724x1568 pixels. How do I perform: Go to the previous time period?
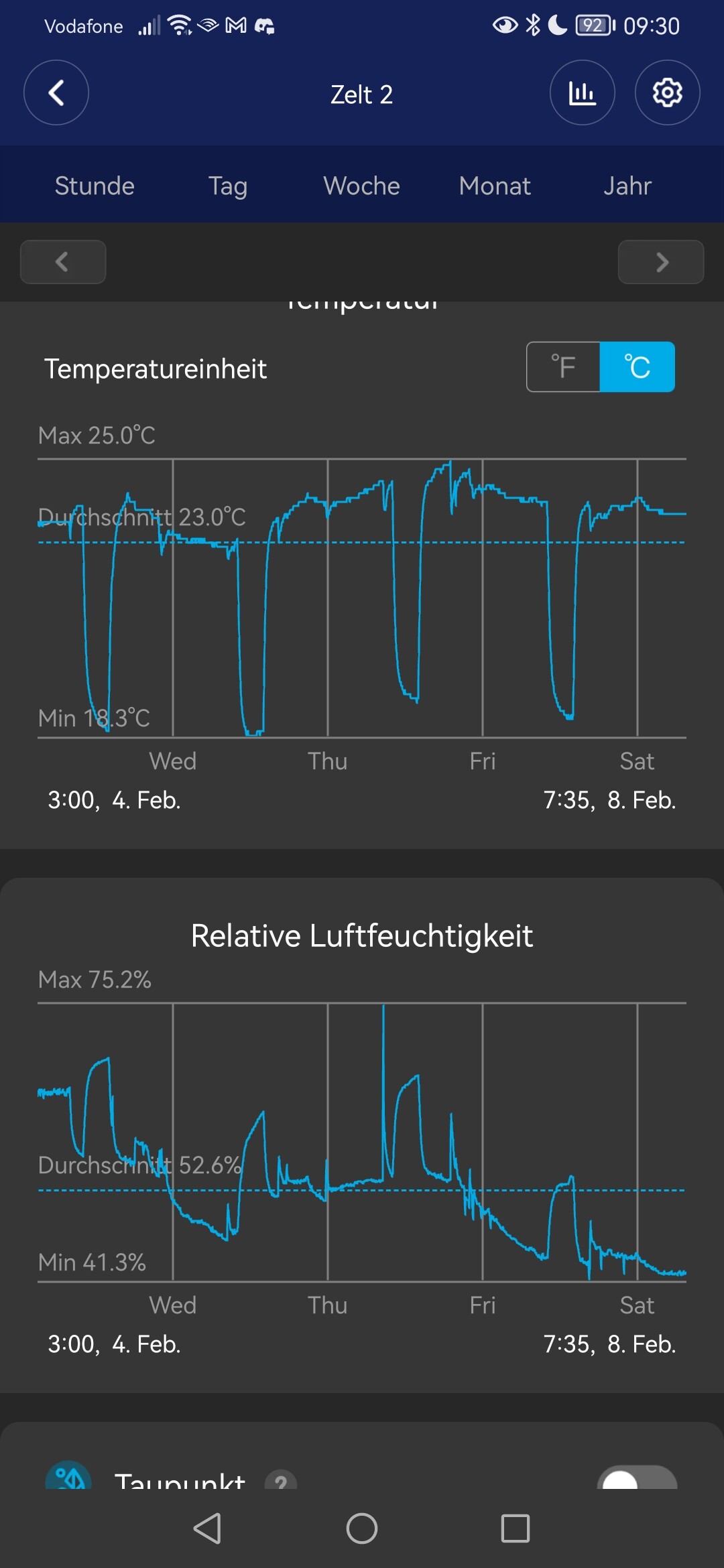tap(63, 262)
